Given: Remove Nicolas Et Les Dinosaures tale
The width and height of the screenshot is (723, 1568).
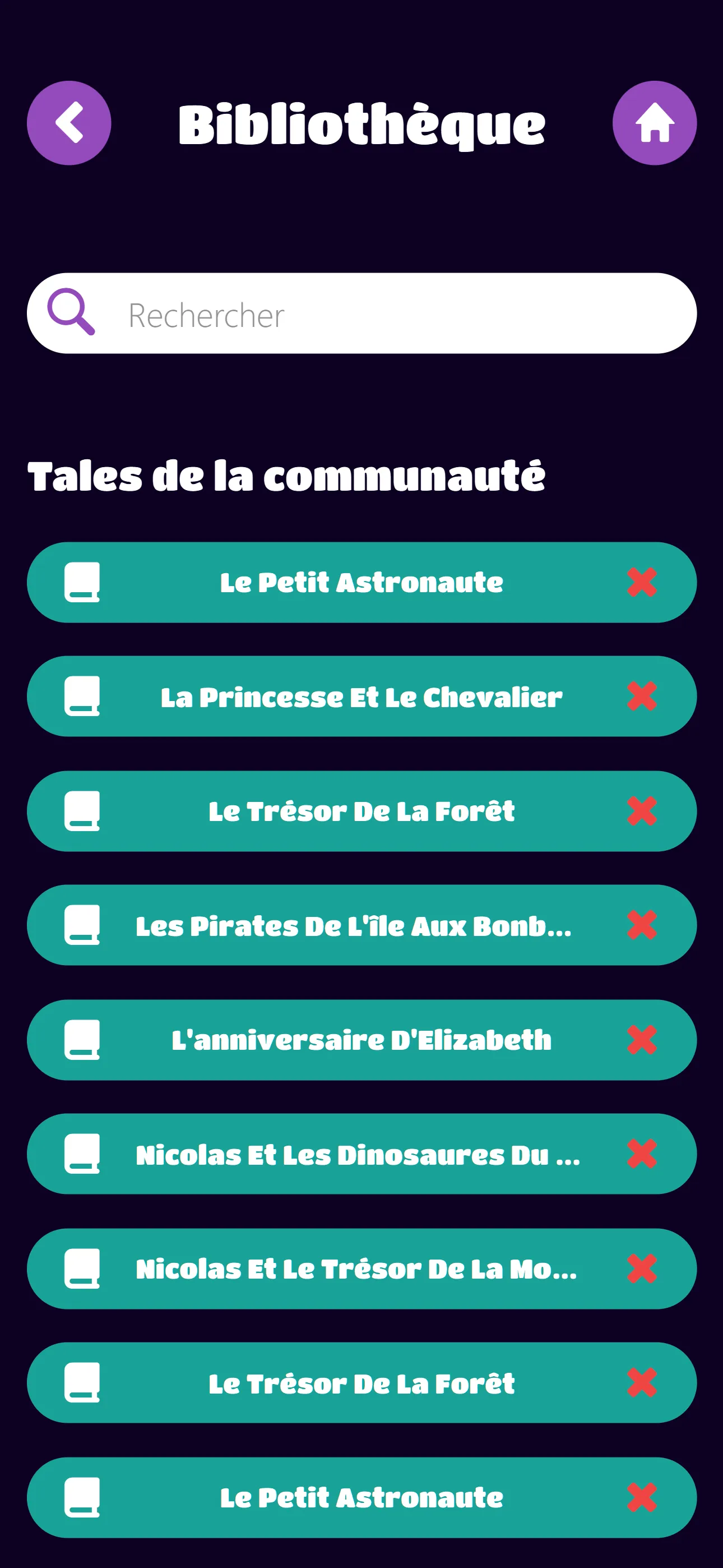Looking at the screenshot, I should 641,1154.
